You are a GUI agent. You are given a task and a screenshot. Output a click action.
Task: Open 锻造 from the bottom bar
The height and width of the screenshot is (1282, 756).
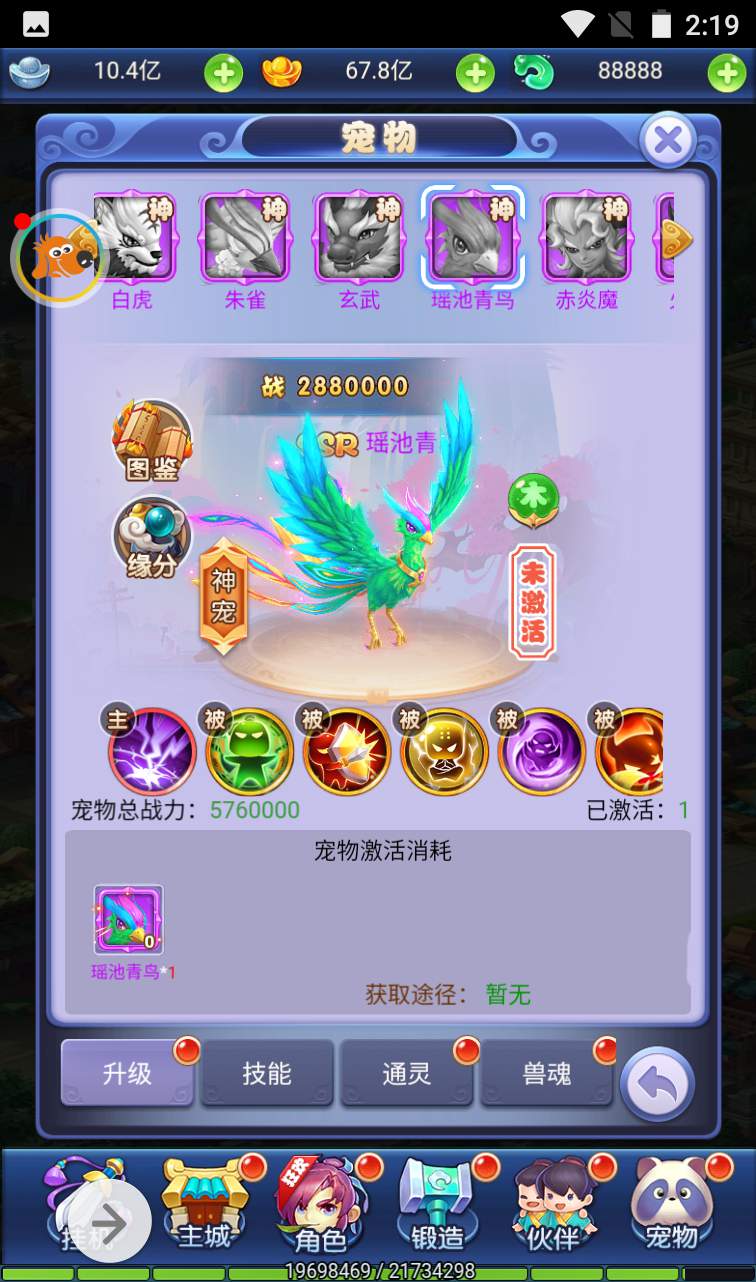click(438, 1205)
